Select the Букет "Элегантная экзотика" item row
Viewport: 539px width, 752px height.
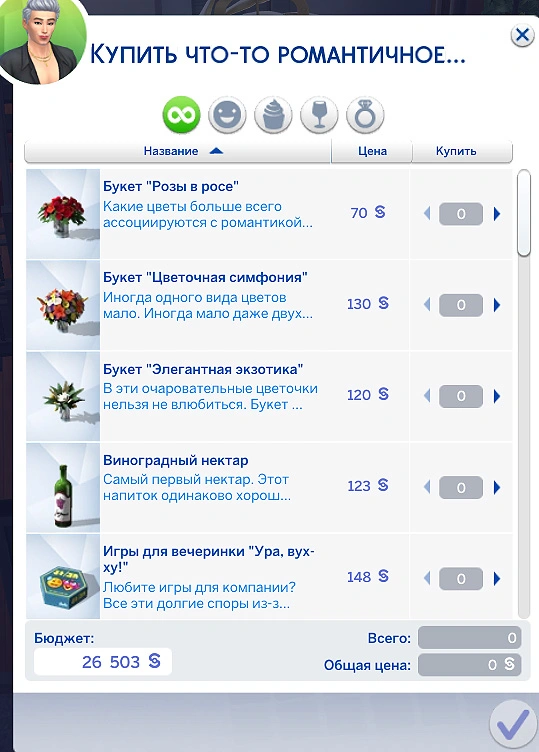tap(269, 396)
